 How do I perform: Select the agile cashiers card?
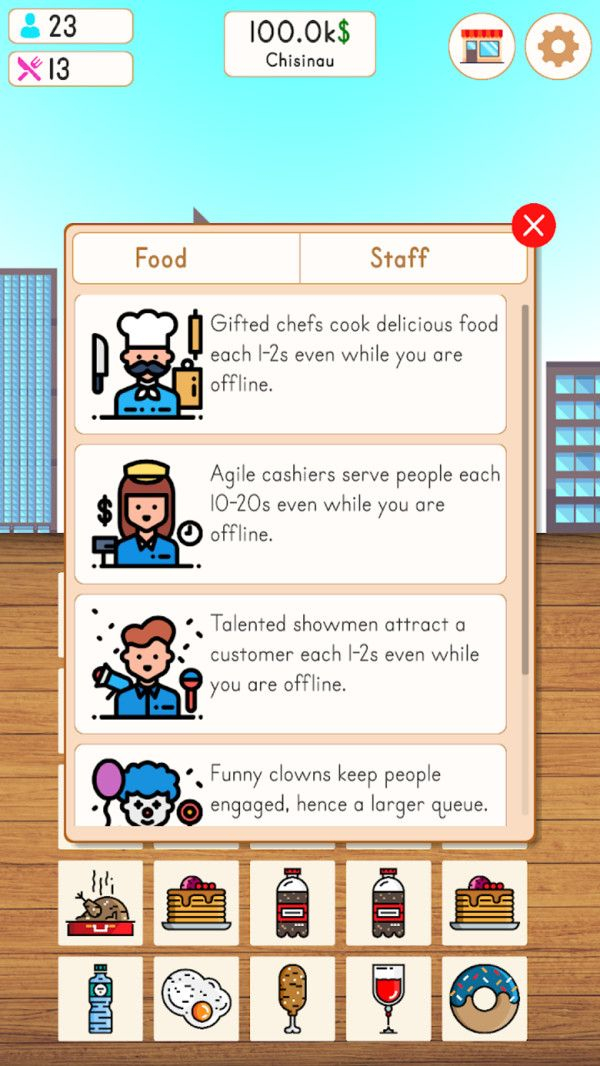pos(290,514)
